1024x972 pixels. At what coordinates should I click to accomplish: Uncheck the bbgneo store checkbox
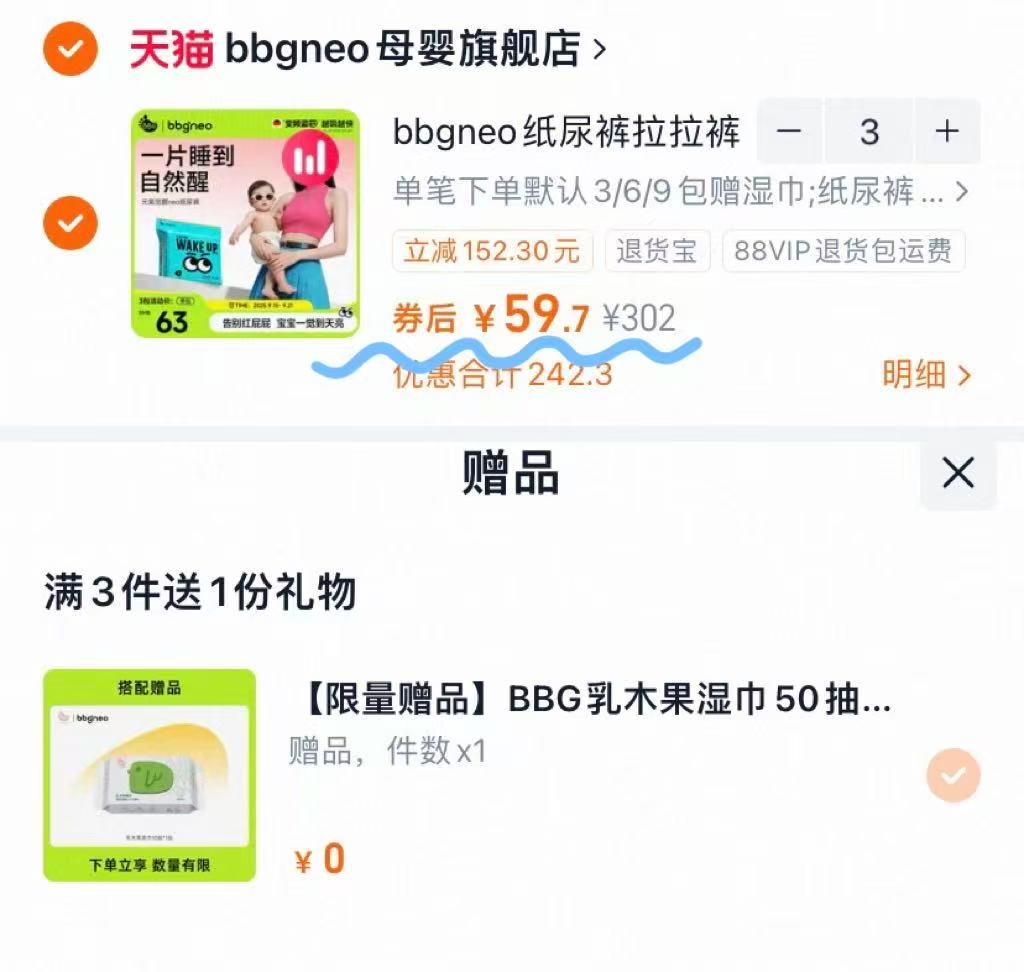(x=70, y=48)
